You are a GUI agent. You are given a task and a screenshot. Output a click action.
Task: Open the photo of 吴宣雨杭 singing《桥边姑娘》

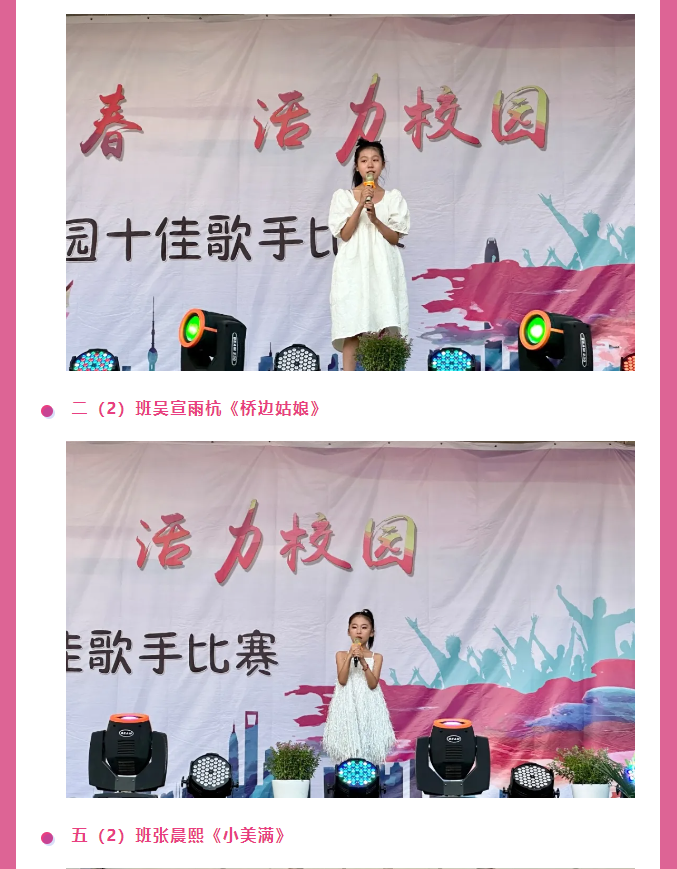point(350,192)
